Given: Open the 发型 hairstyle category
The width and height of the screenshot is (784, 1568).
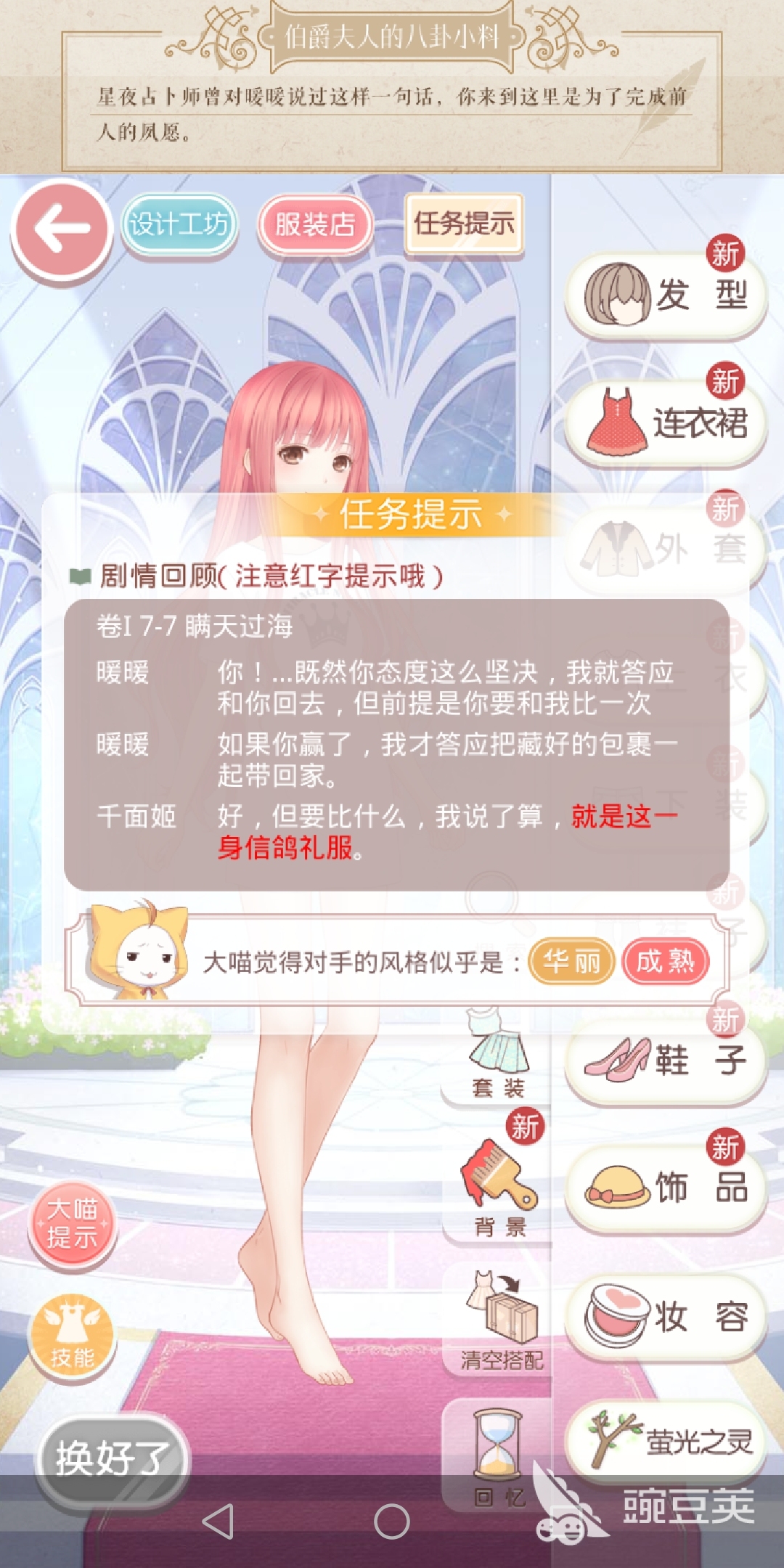Looking at the screenshot, I should [x=666, y=295].
